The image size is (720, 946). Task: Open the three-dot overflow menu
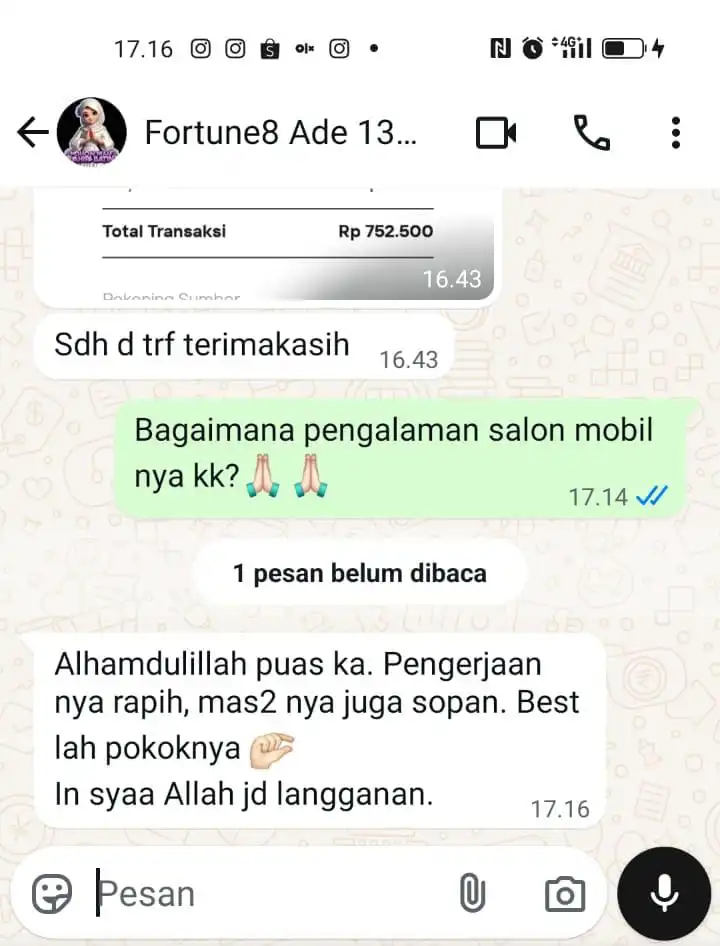676,133
